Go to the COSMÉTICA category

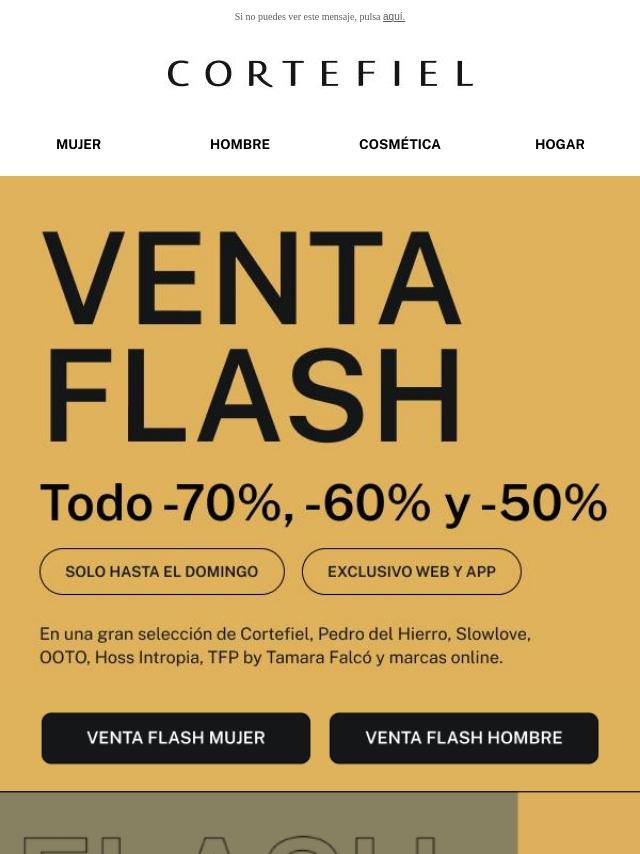click(400, 144)
